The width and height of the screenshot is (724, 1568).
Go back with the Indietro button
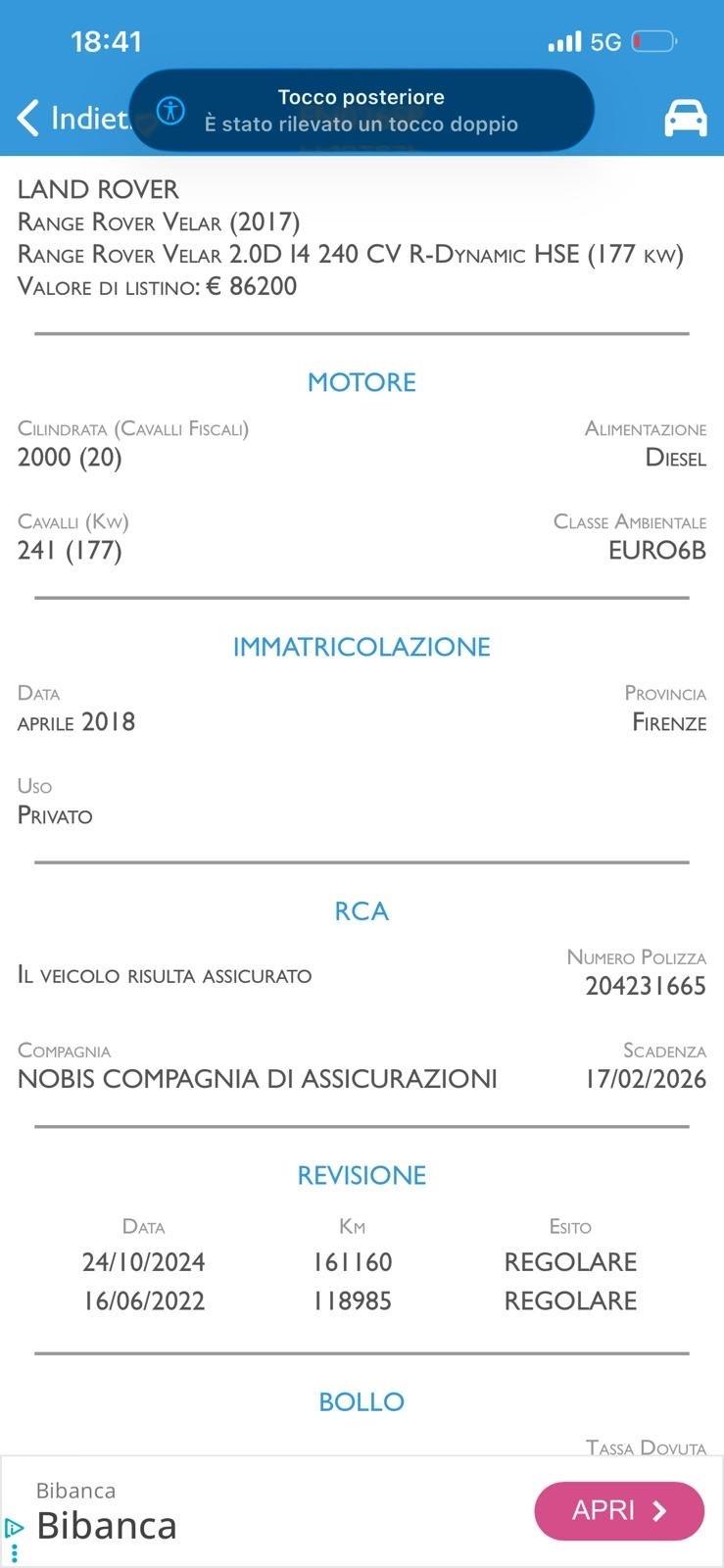69,119
